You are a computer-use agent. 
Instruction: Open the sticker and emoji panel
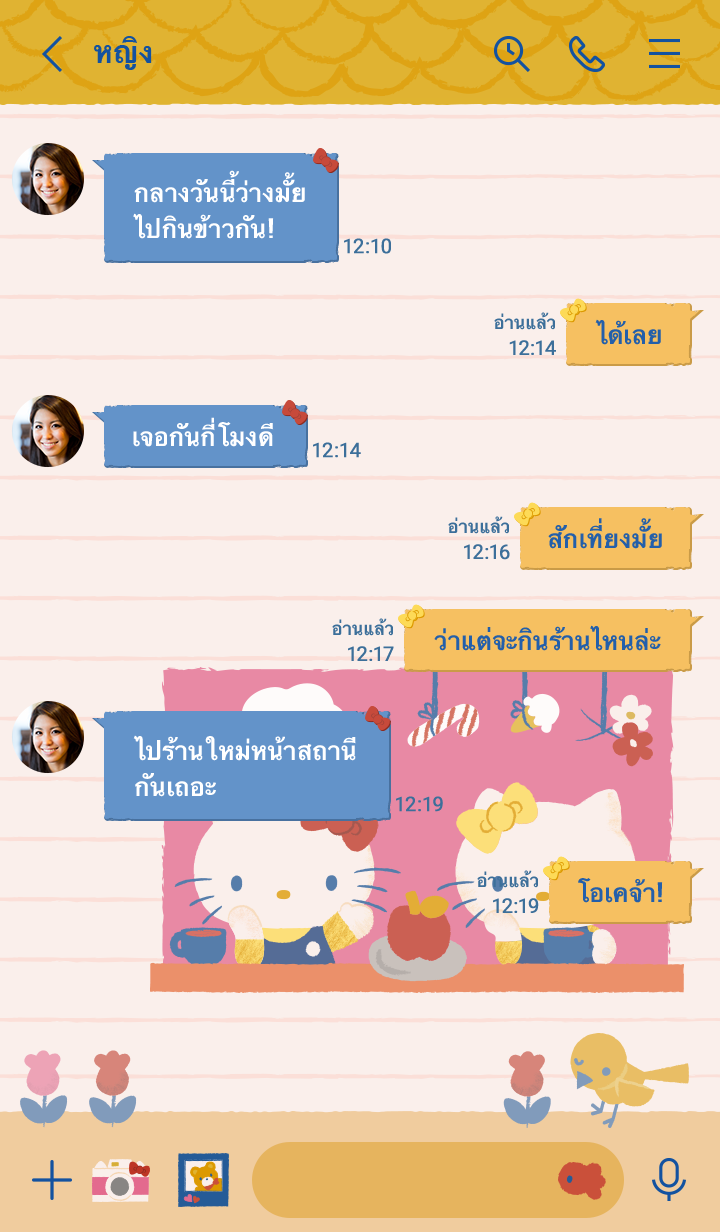(581, 1181)
